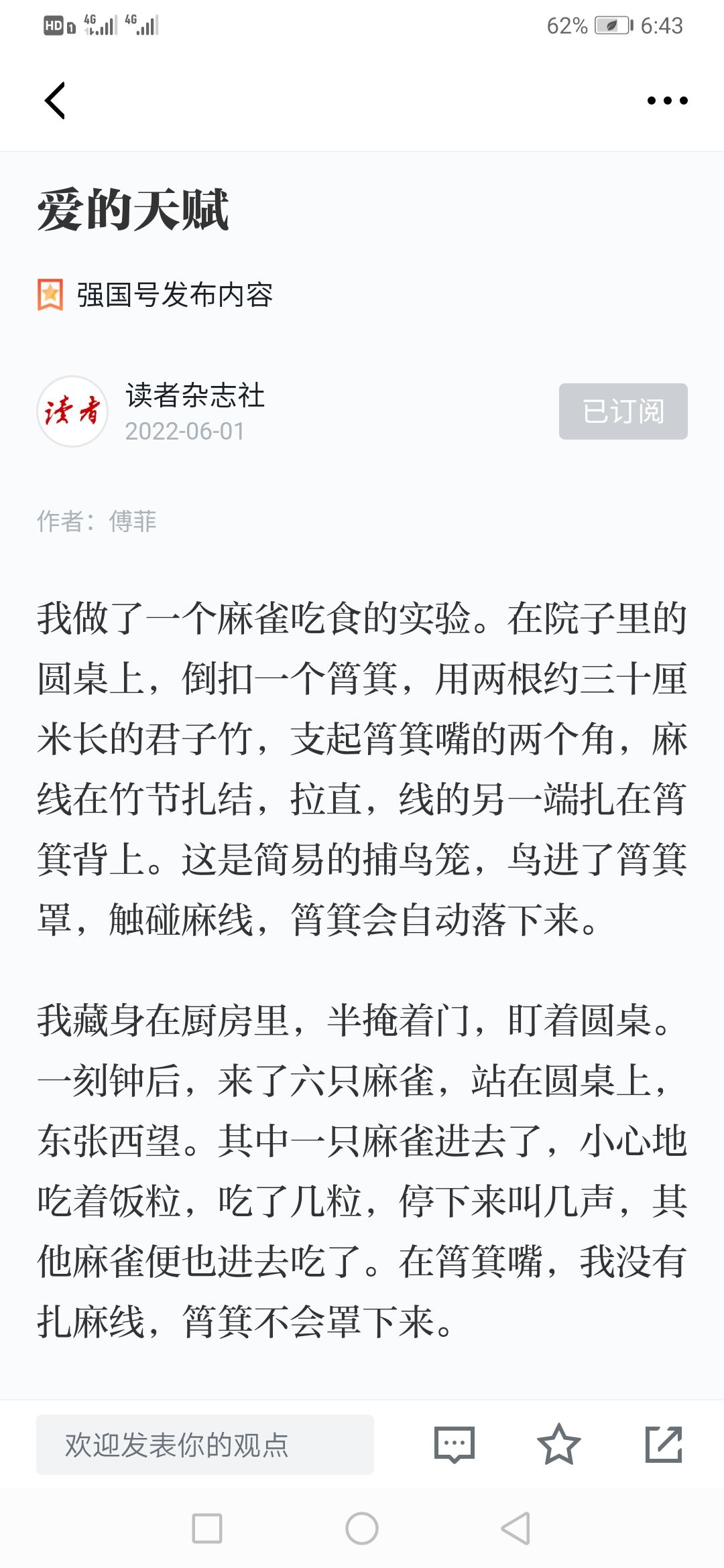Tap the 欢迎发表你的观点 comment field
Image resolution: width=724 pixels, height=1568 pixels.
pyautogui.click(x=205, y=1445)
